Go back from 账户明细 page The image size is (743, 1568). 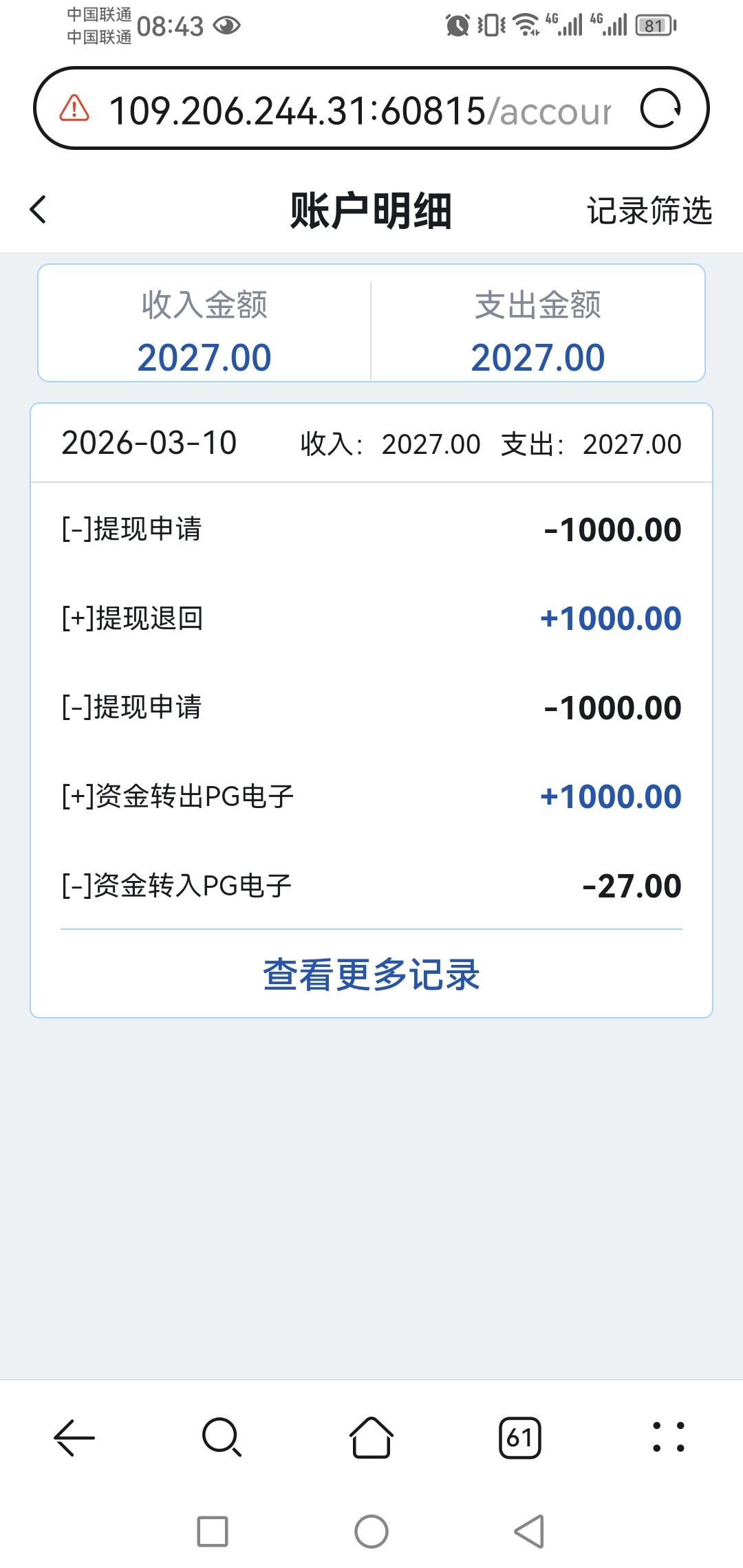(x=39, y=210)
